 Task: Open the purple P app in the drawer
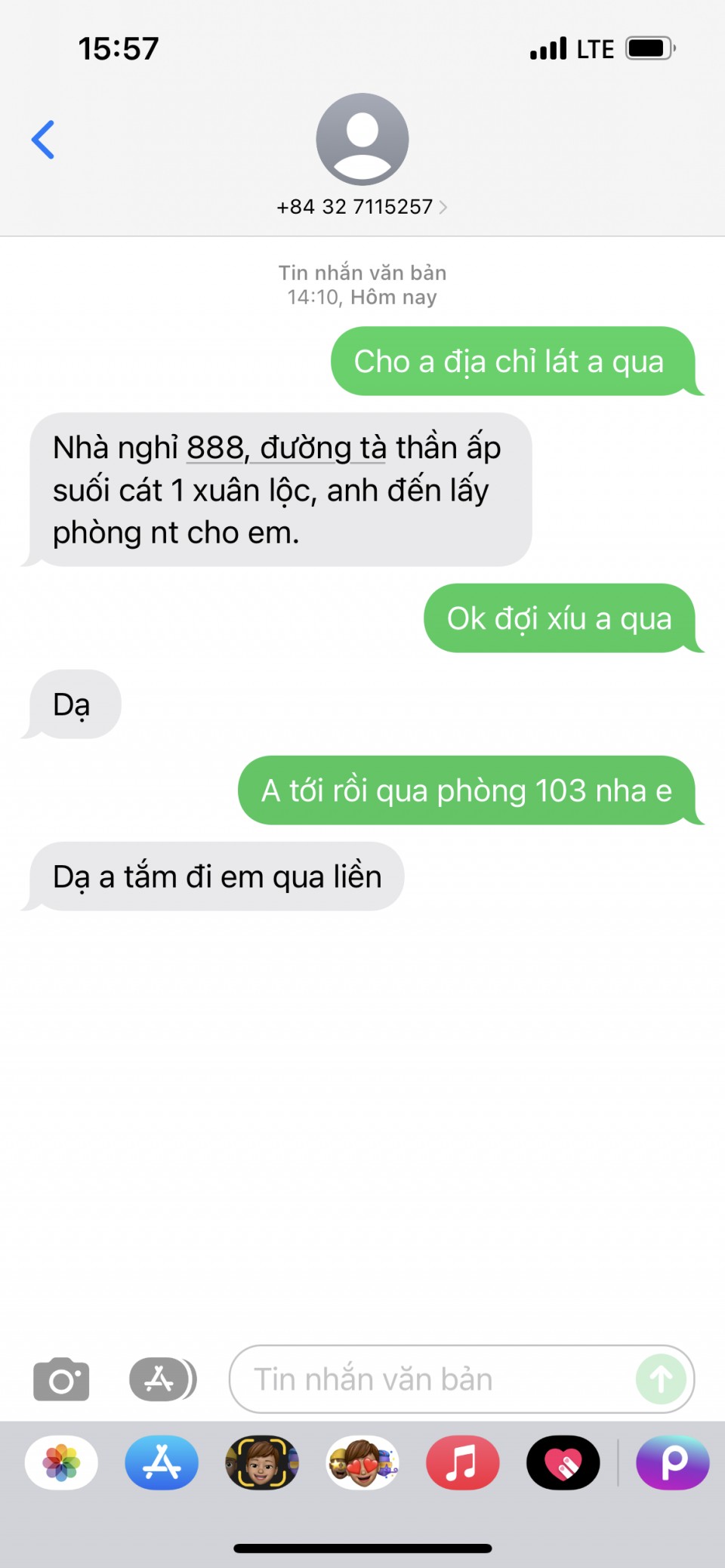pyautogui.click(x=672, y=1462)
